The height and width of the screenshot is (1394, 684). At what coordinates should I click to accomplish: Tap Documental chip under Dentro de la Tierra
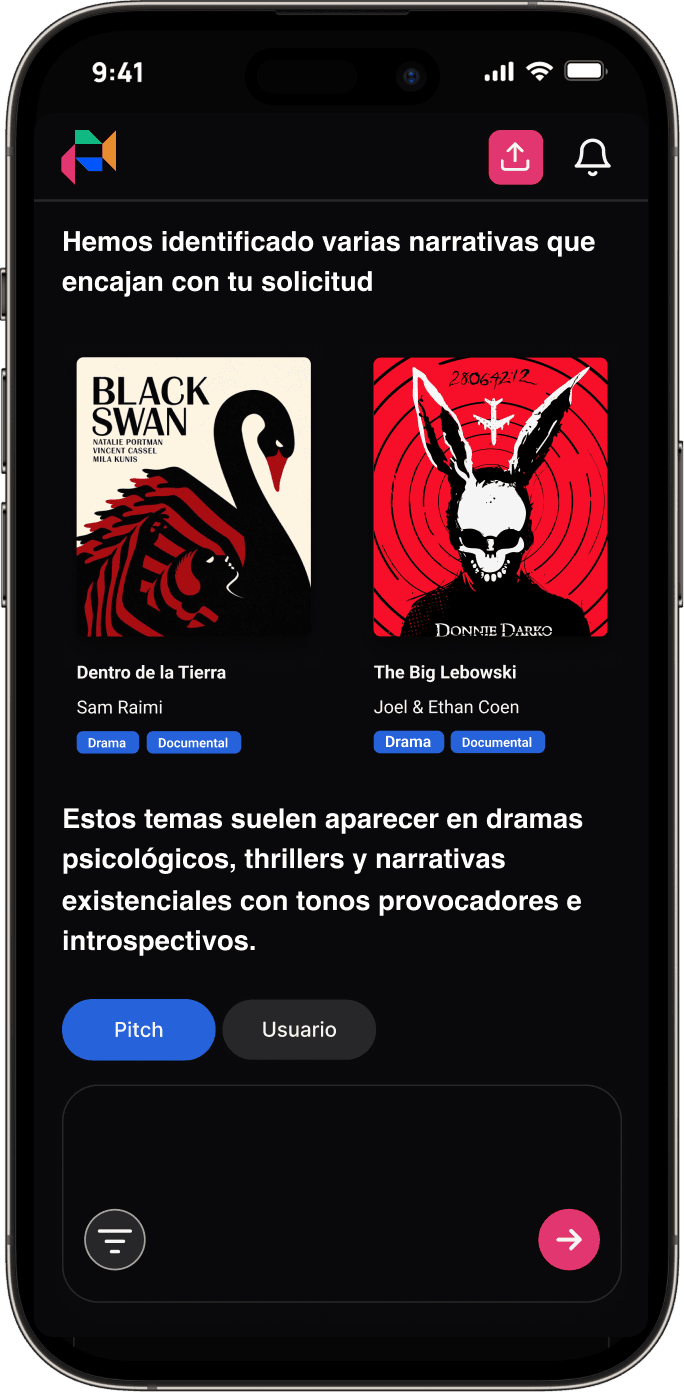(193, 743)
